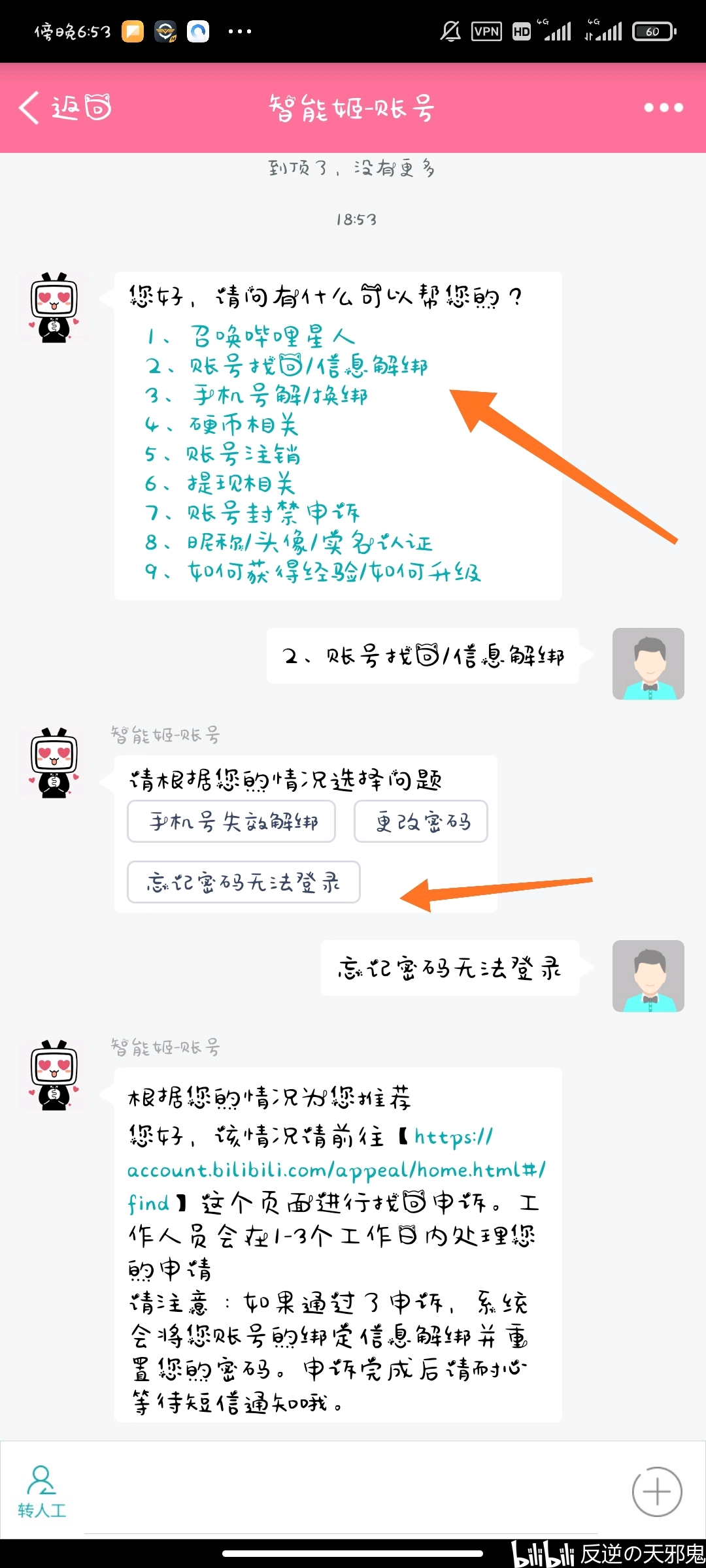Open the plus attachment button

657,1492
